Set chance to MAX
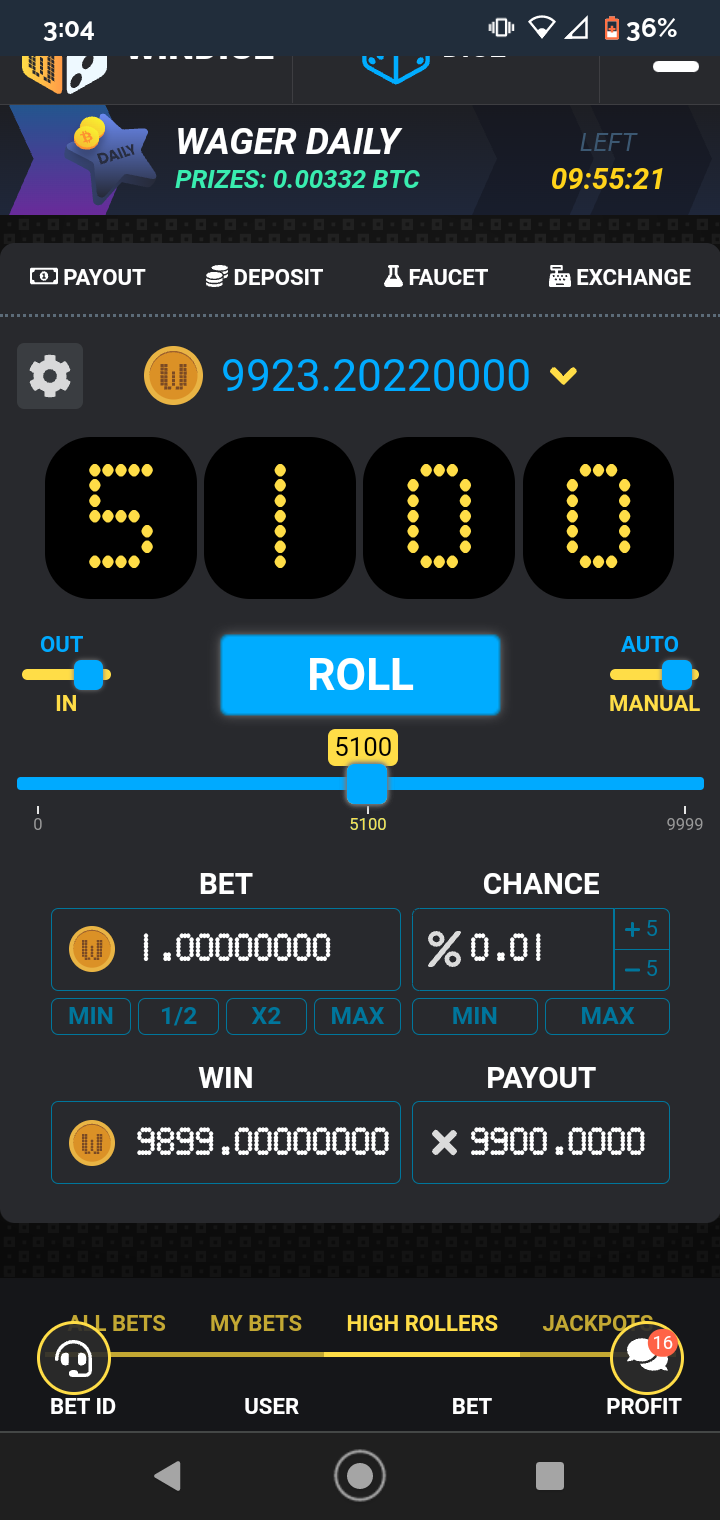The height and width of the screenshot is (1520, 720). click(607, 1016)
